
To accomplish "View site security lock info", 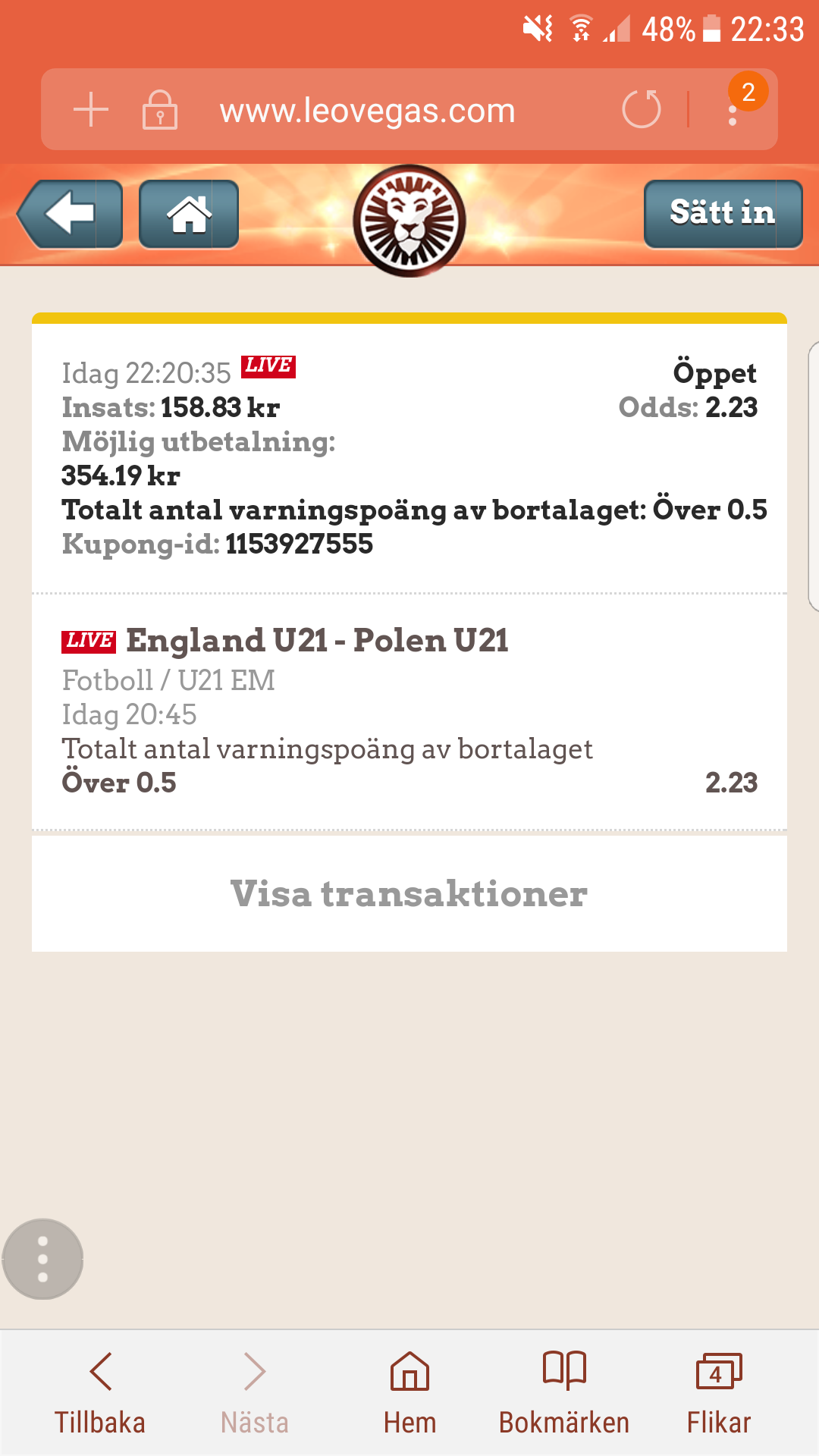I will [160, 110].
